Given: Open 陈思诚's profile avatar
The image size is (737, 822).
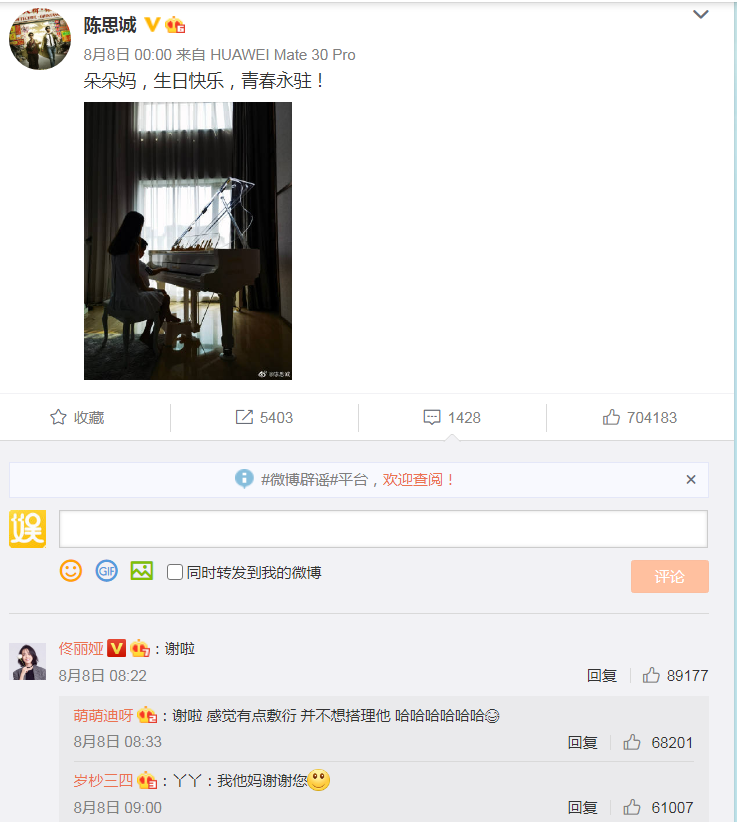Looking at the screenshot, I should point(40,39).
